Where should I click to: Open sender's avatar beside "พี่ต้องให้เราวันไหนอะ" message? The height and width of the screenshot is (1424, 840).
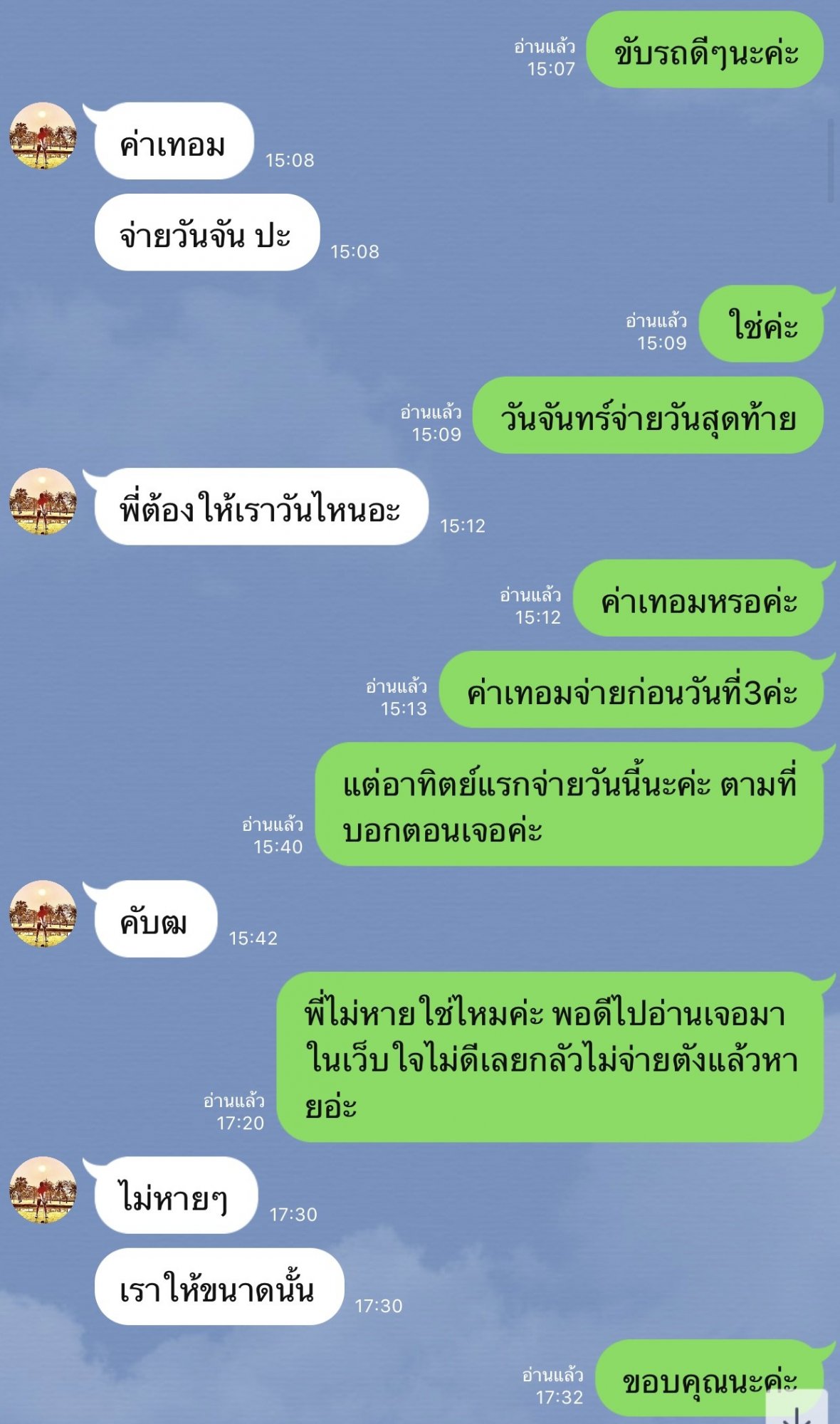[x=43, y=501]
